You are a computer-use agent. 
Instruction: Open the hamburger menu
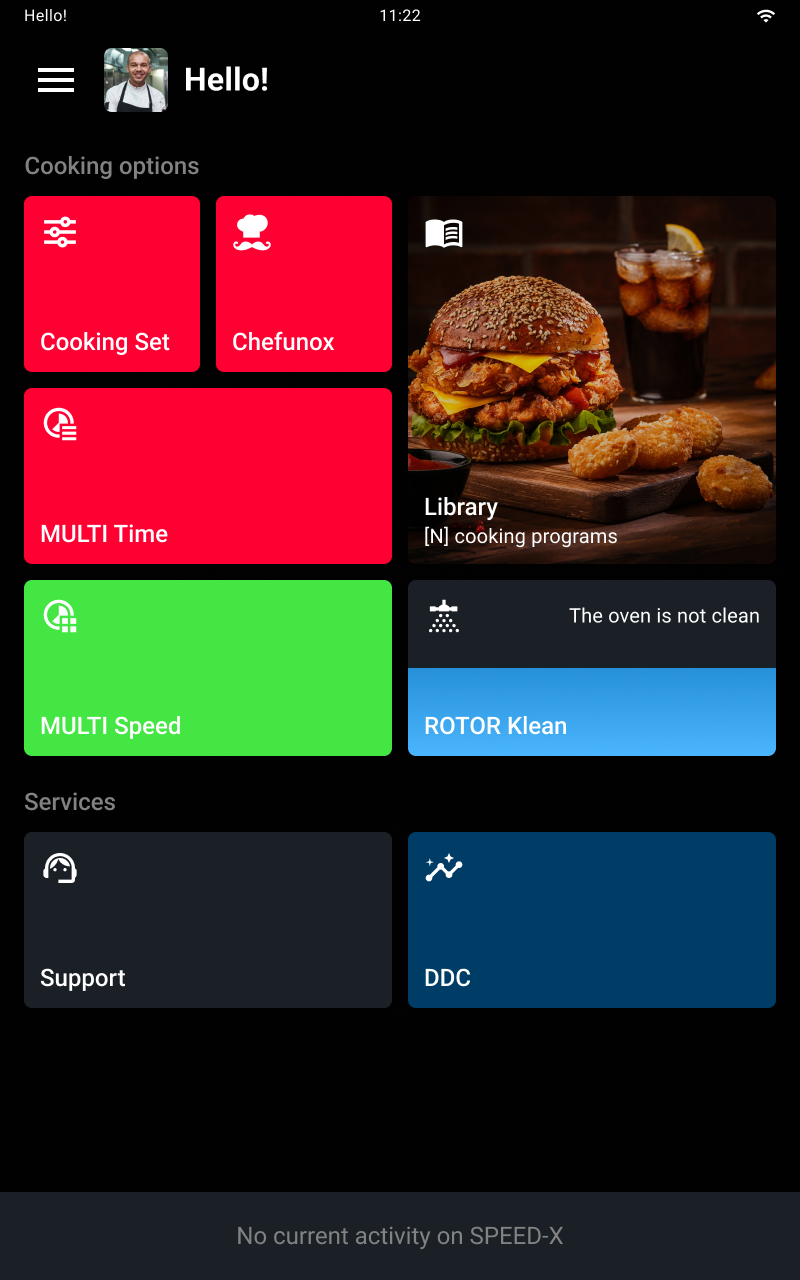click(x=56, y=80)
